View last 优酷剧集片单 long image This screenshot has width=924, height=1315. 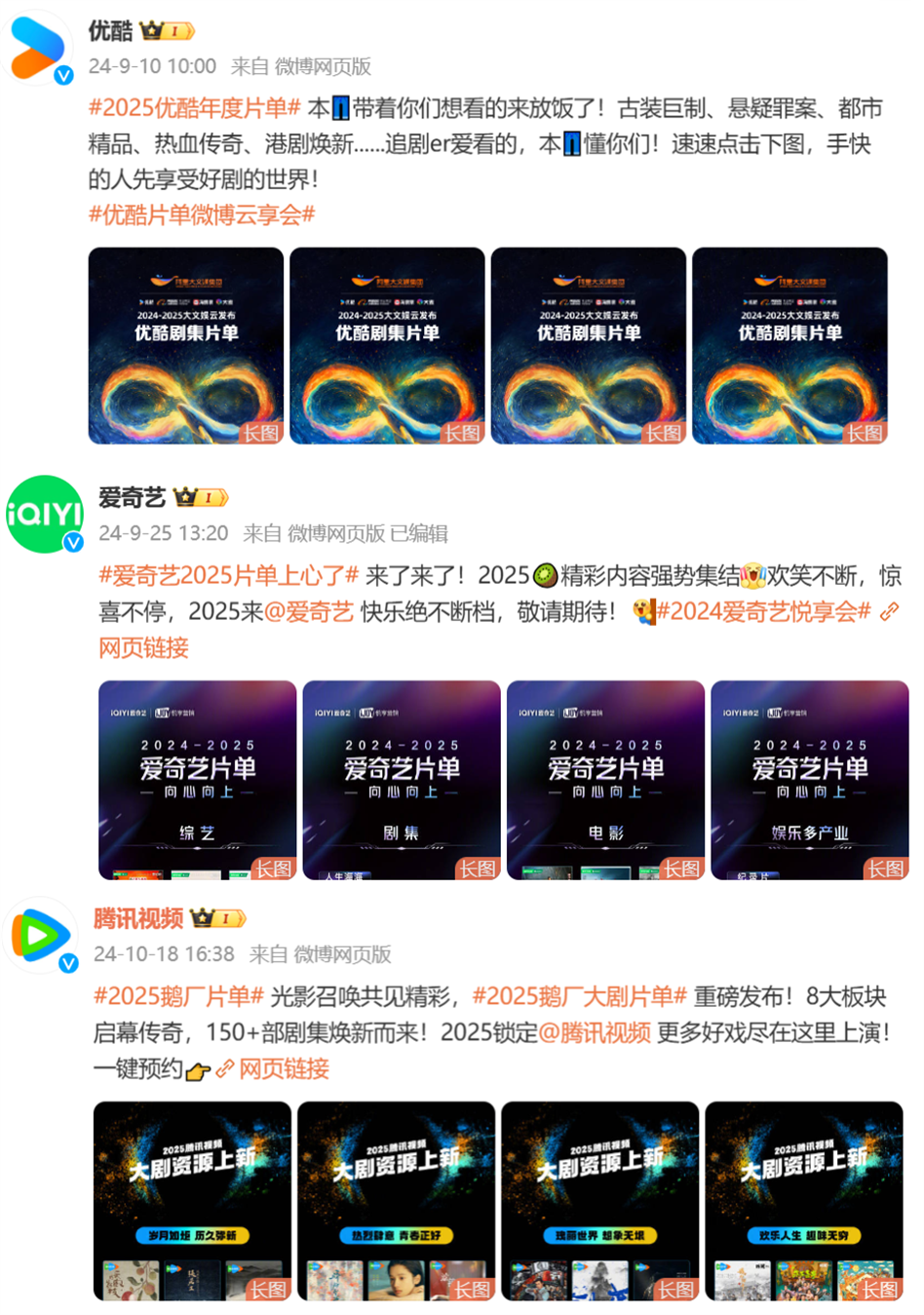click(789, 346)
